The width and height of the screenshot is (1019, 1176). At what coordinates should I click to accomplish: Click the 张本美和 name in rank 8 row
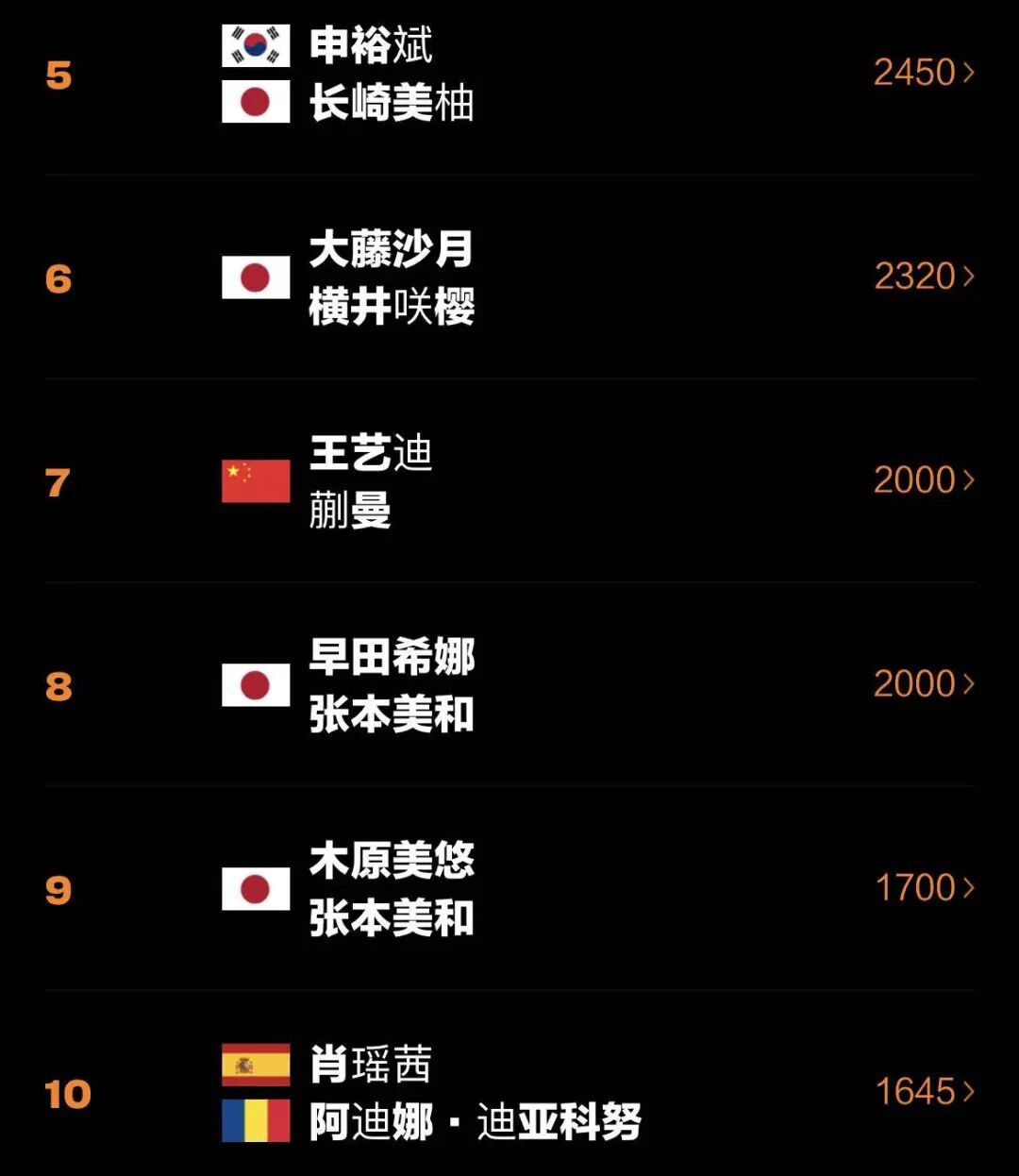click(392, 715)
